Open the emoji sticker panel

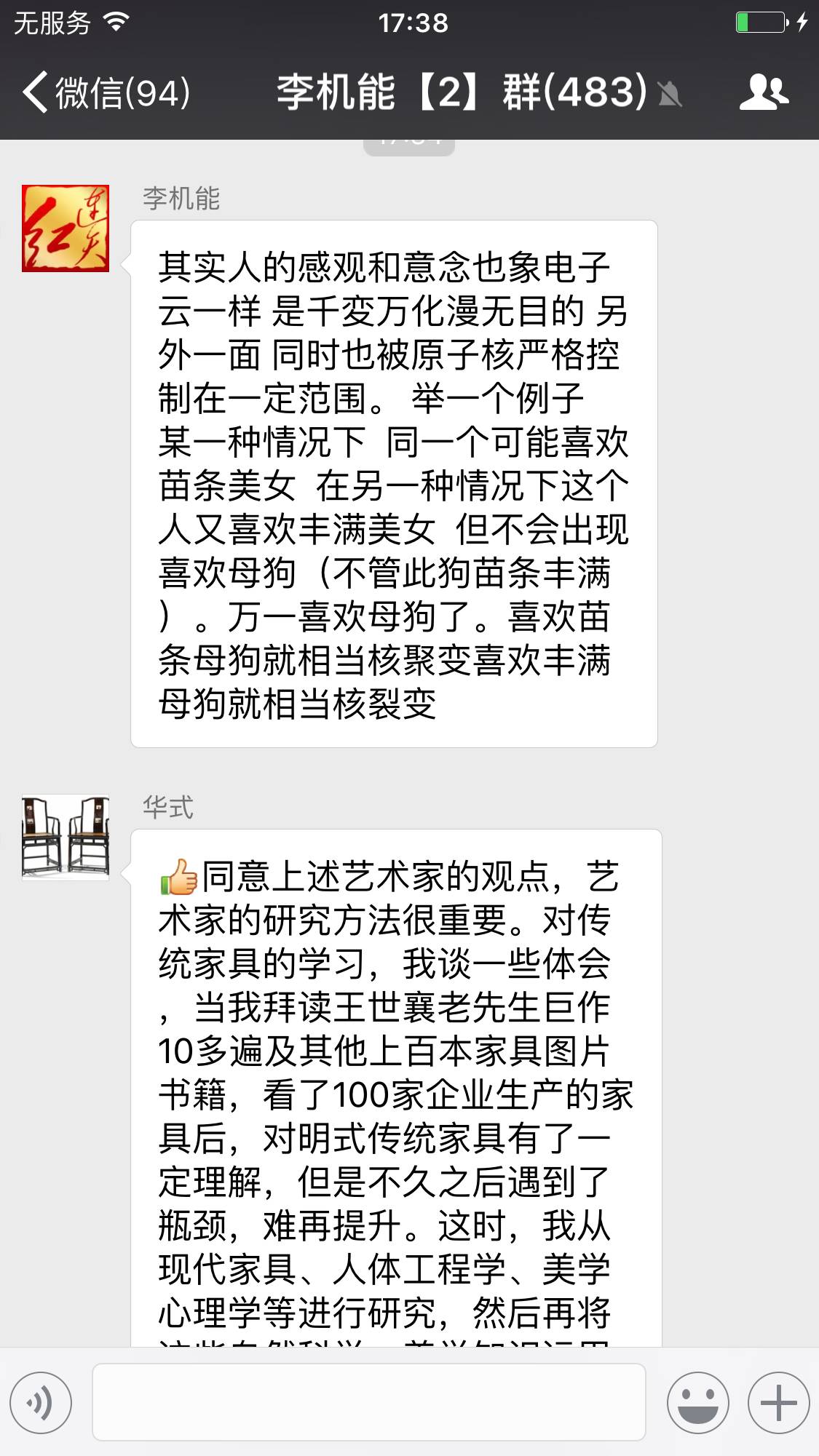[x=697, y=1402]
